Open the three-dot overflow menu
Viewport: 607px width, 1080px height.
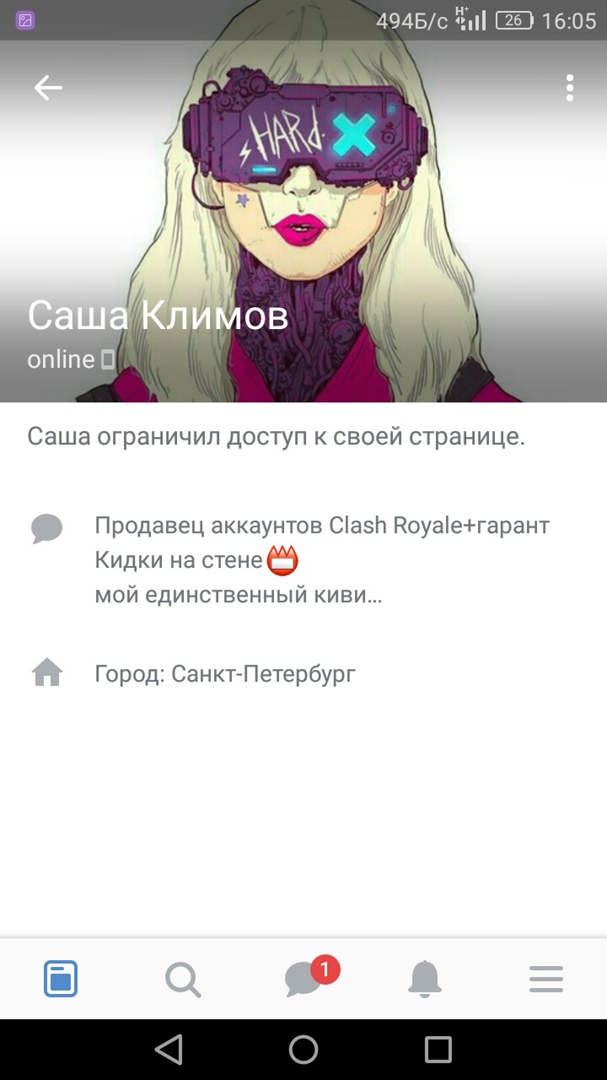pos(569,88)
